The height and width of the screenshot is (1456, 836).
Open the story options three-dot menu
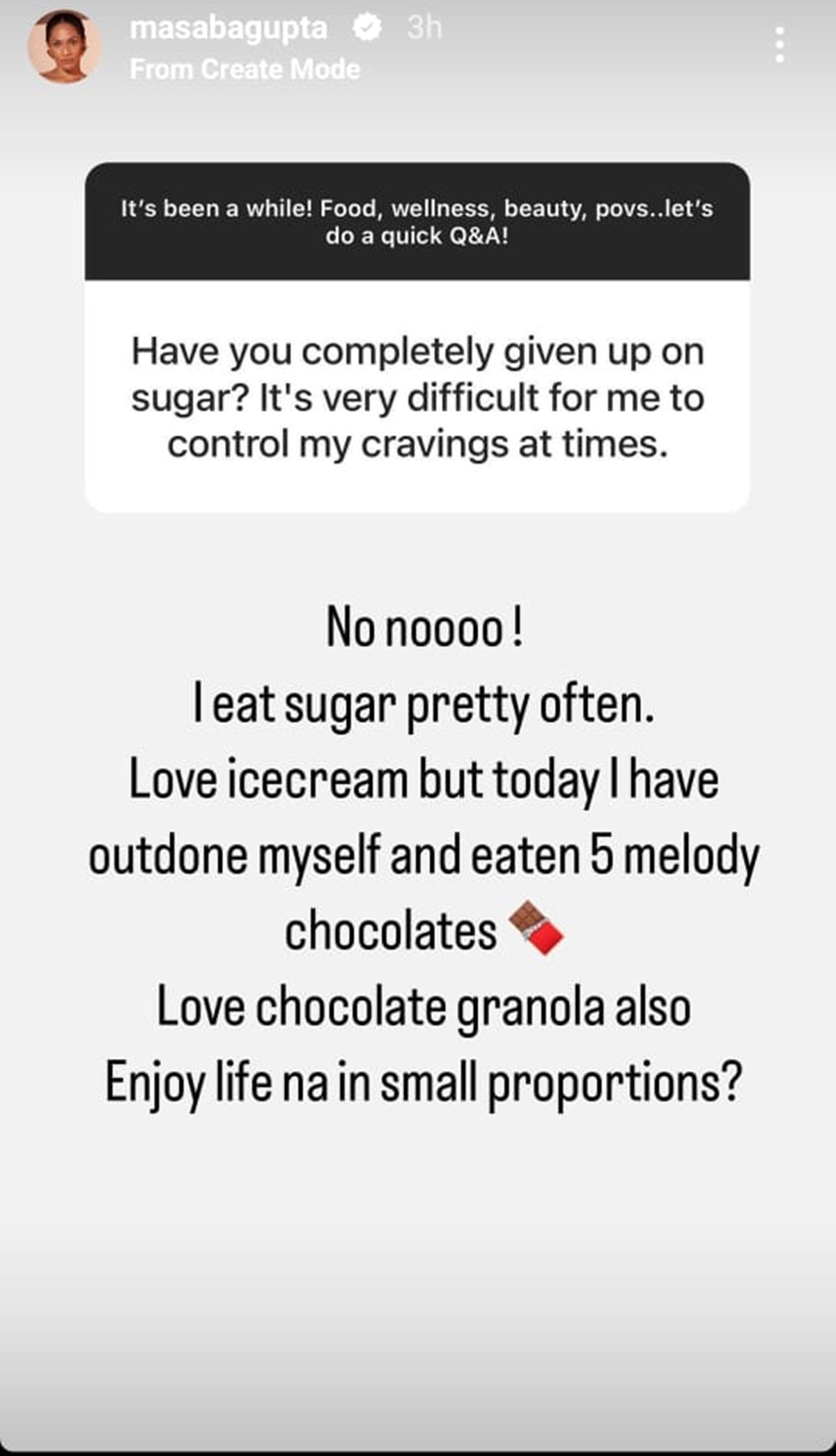780,46
